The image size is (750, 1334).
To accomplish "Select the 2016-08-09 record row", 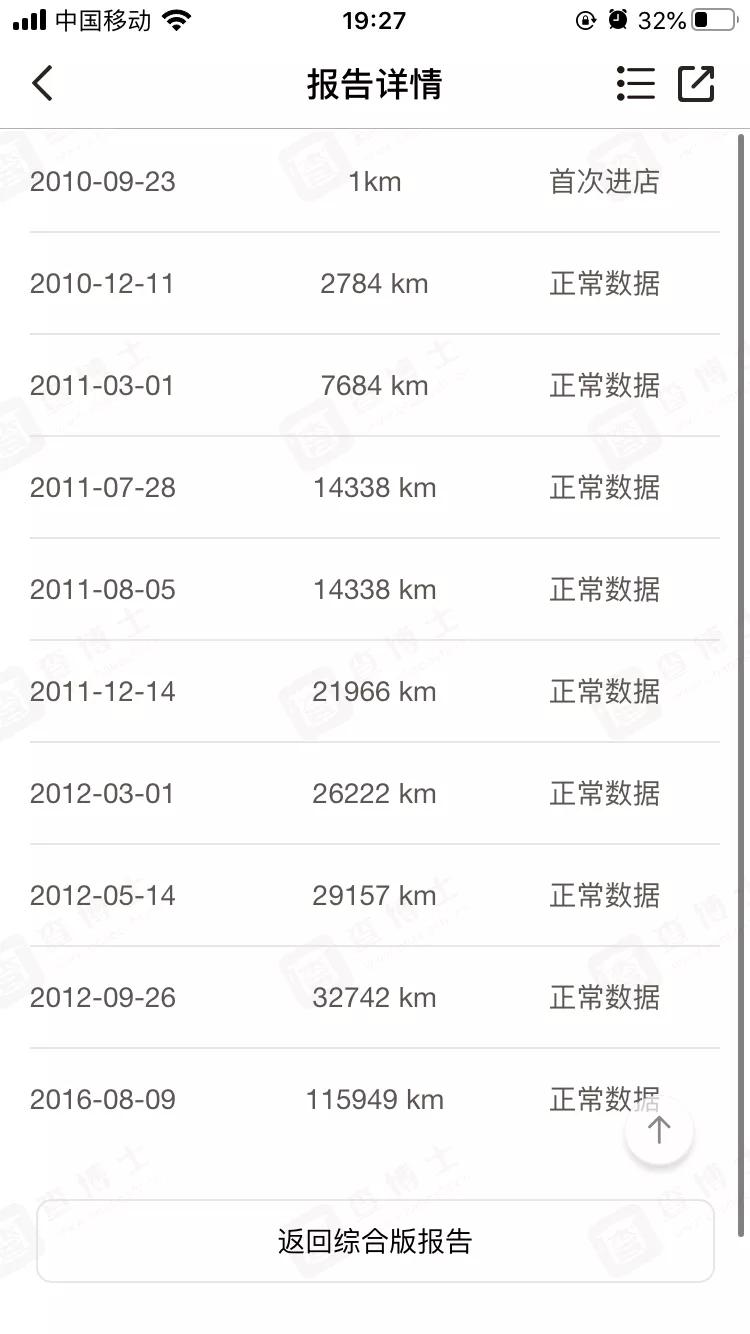I will tap(375, 1099).
